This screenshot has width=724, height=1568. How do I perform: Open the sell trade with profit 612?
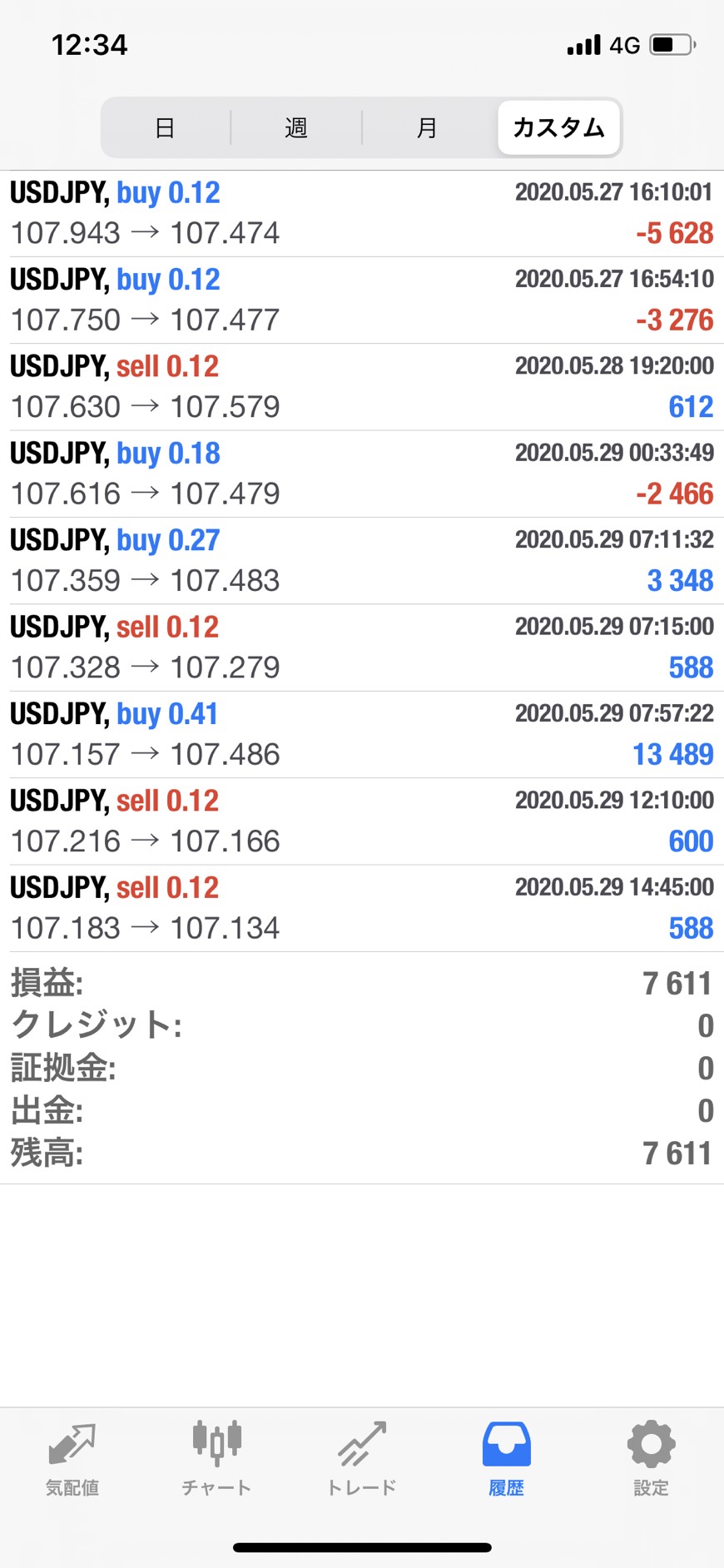tap(362, 387)
